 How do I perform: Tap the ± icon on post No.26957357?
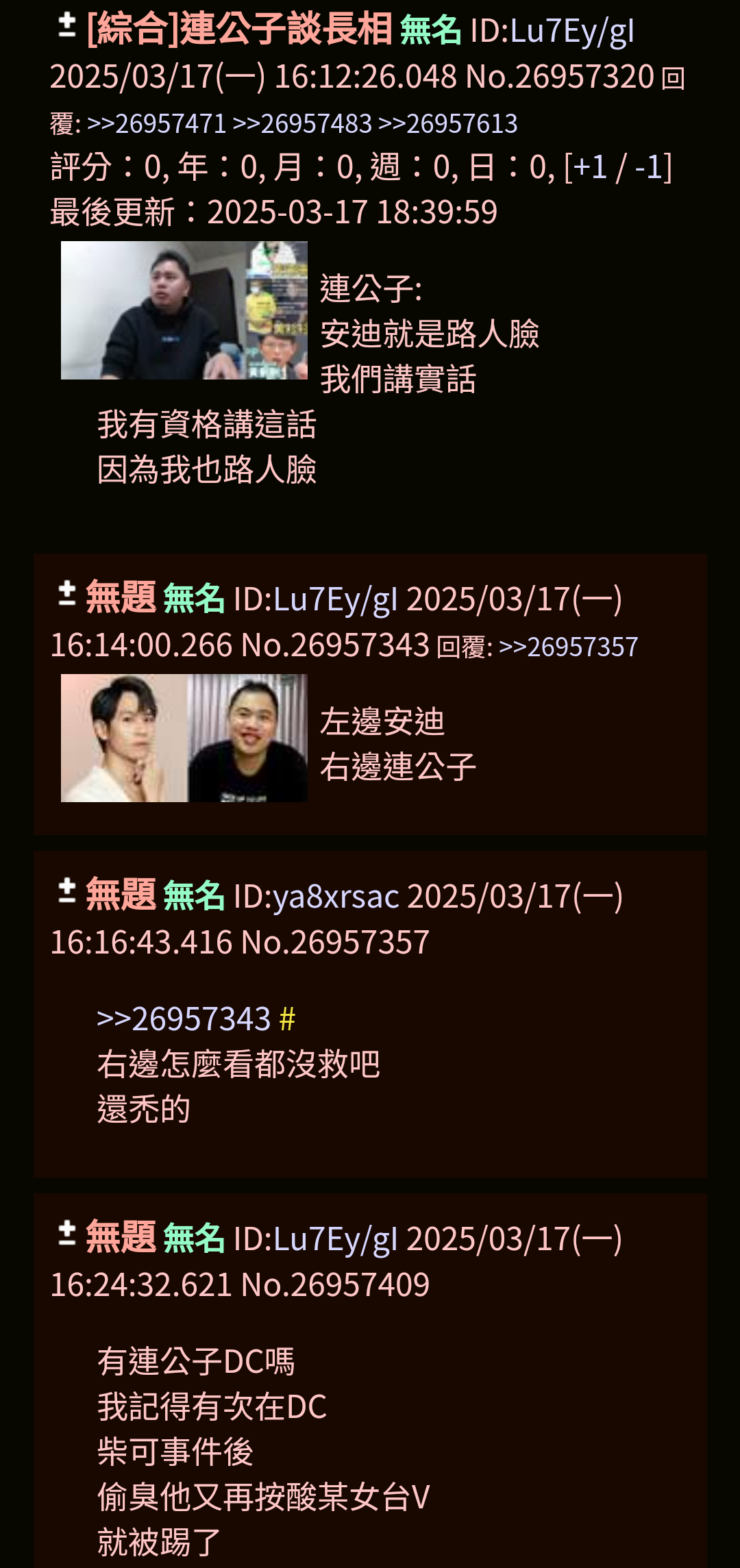click(66, 891)
